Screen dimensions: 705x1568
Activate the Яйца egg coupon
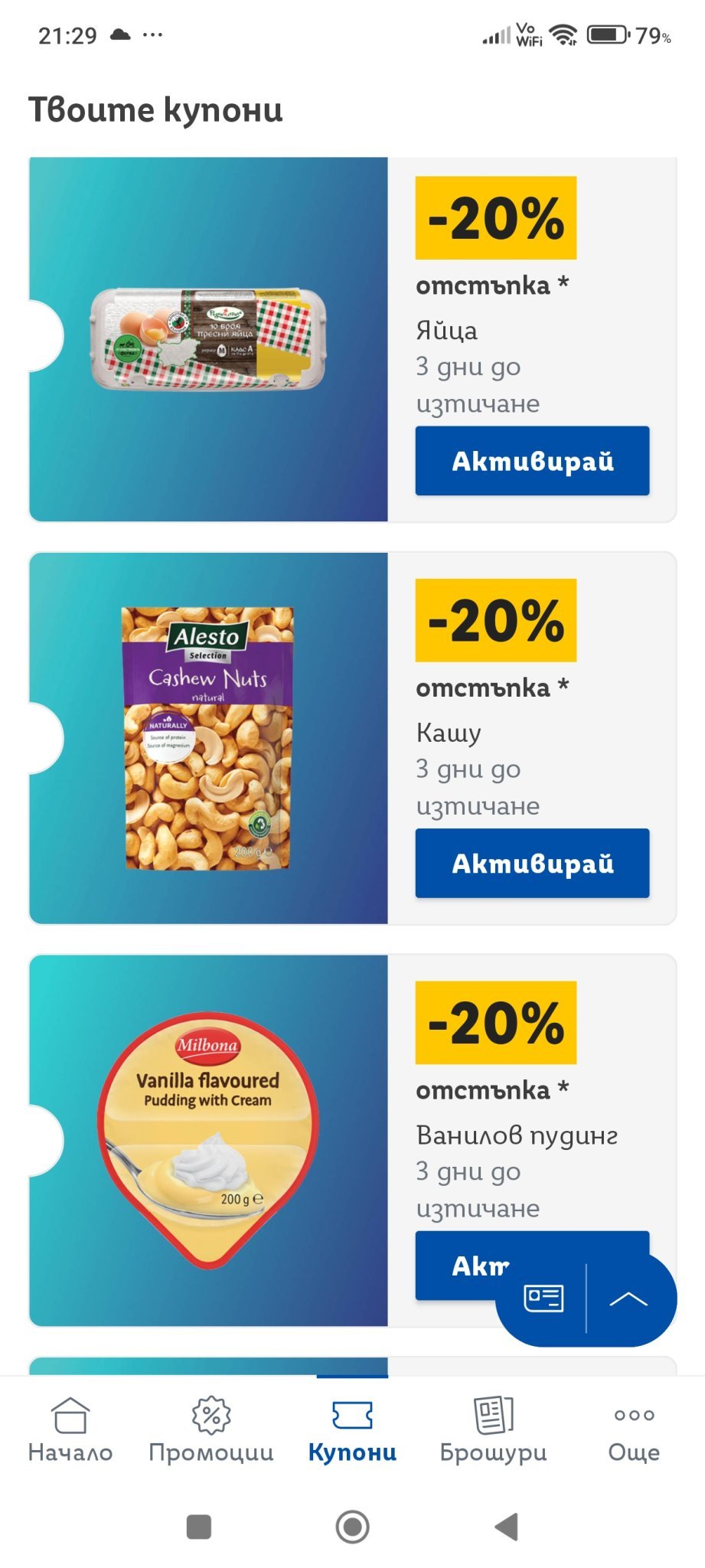[532, 461]
